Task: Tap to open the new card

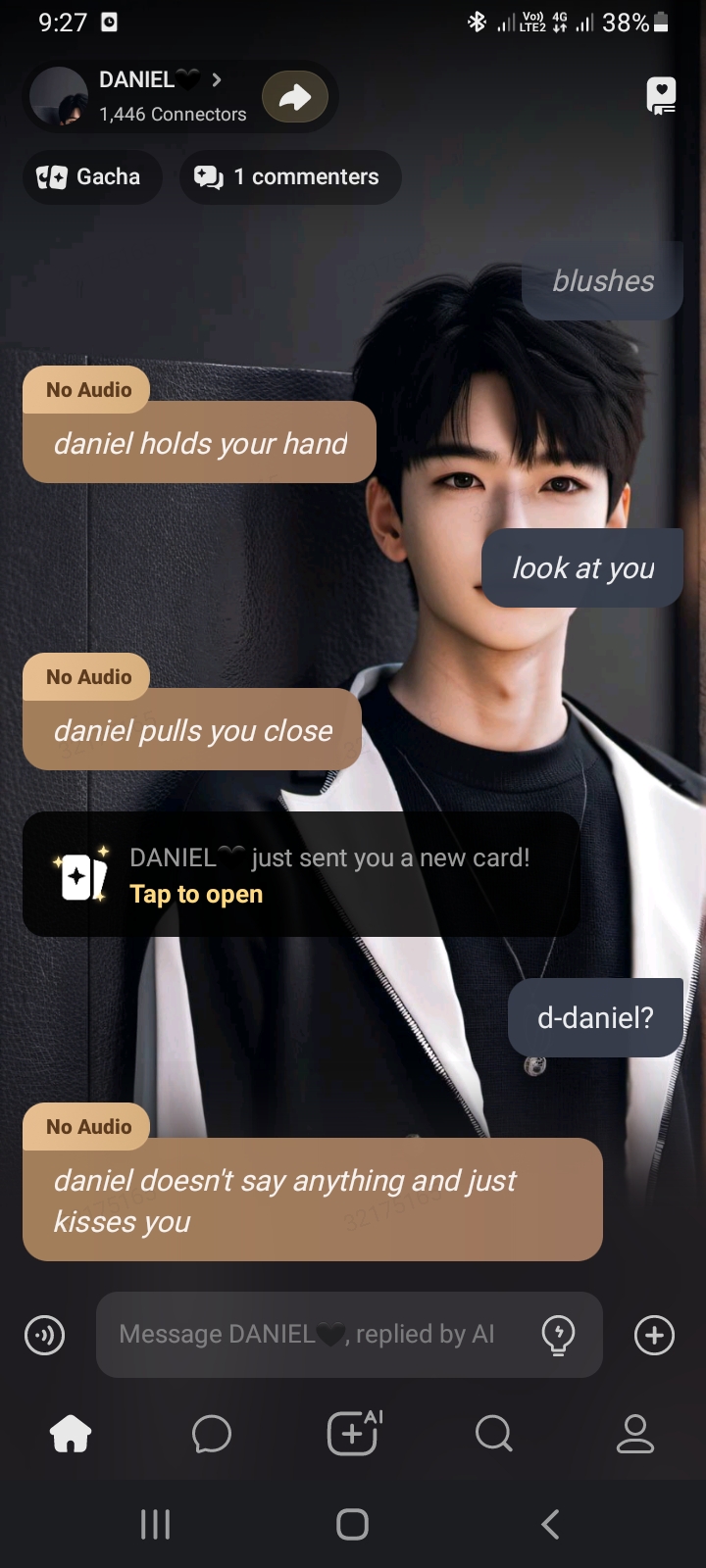Action: tap(196, 894)
